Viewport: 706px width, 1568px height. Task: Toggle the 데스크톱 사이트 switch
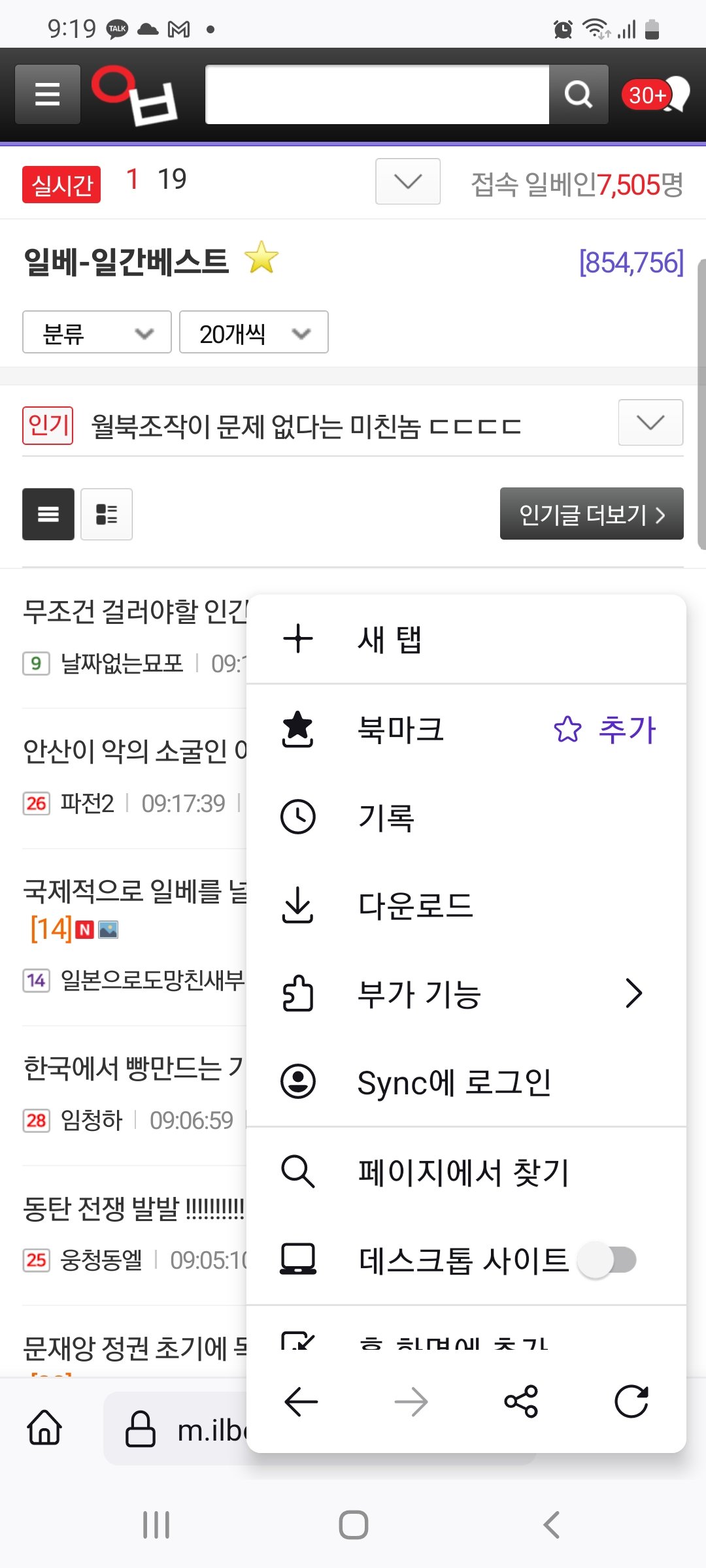click(x=607, y=1260)
